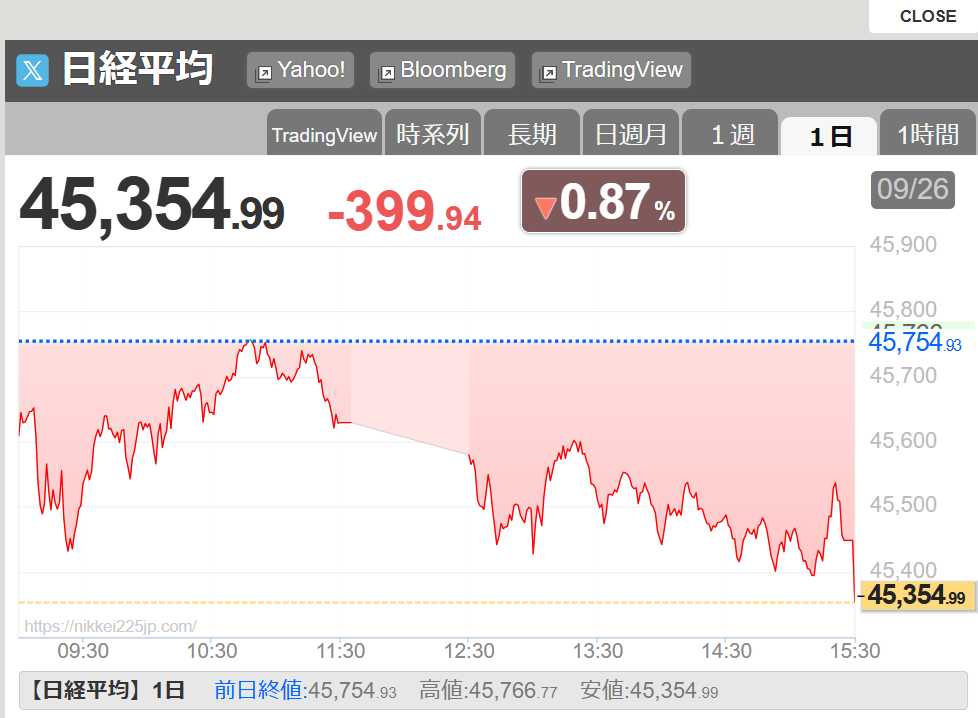Open the Yahoo! link
This screenshot has width=978, height=718.
pos(300,70)
